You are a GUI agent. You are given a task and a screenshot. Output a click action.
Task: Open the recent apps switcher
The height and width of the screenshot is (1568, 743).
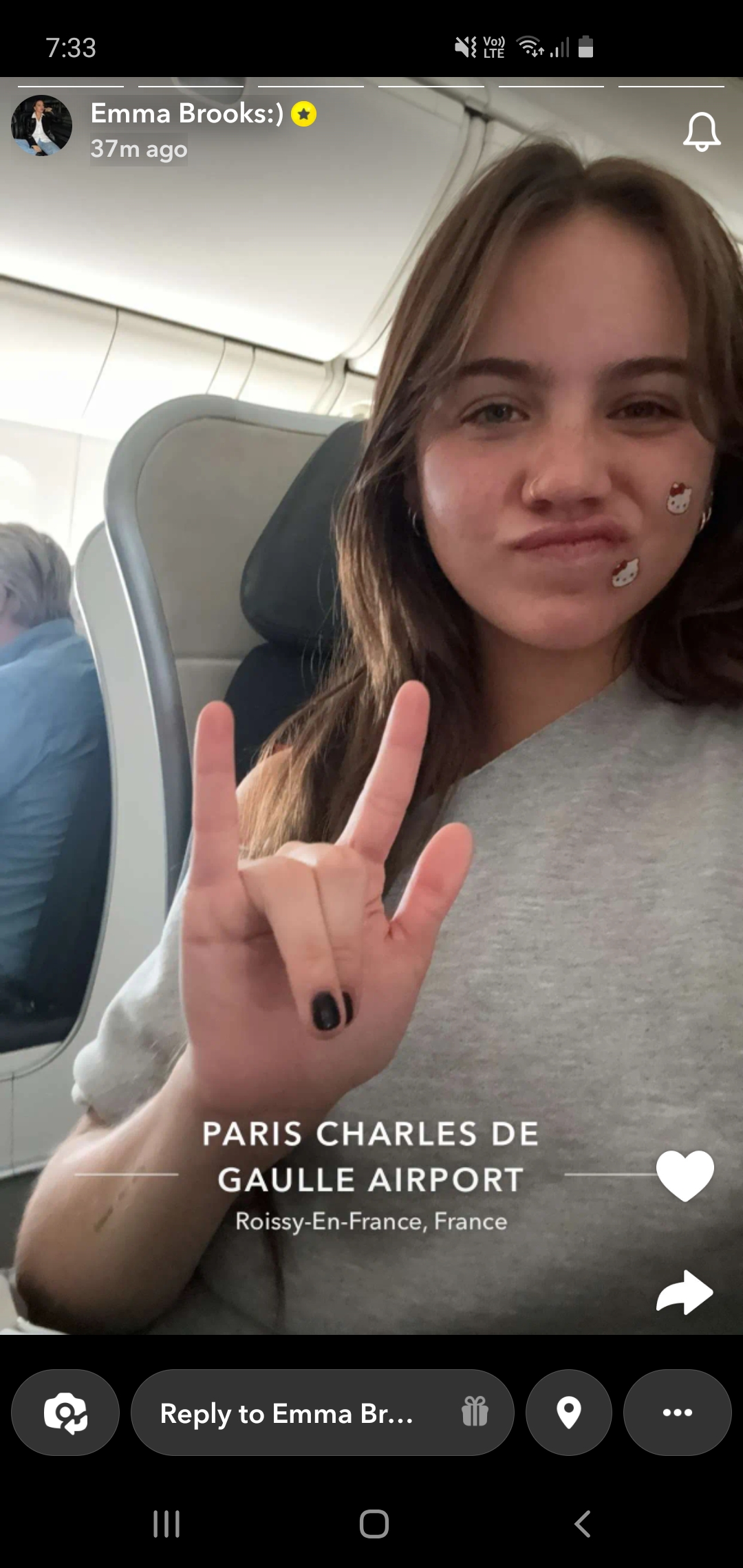pyautogui.click(x=166, y=1523)
